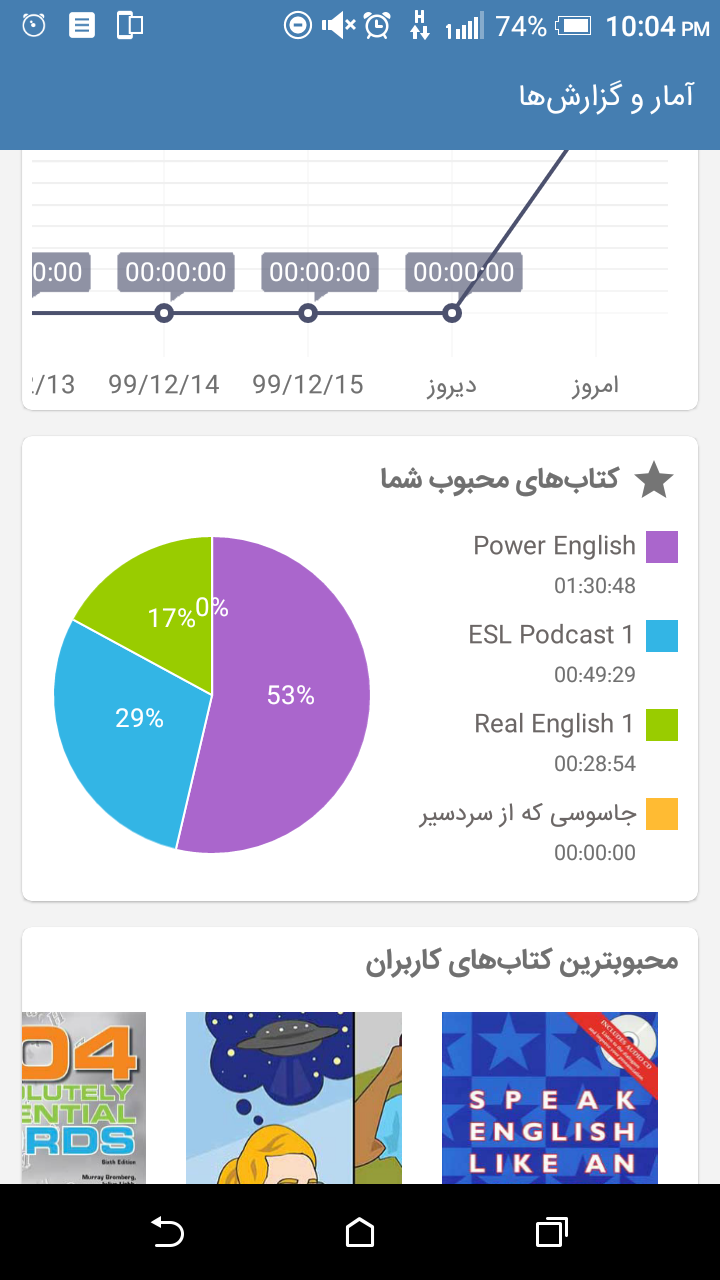Image resolution: width=720 pixels, height=1280 pixels.
Task: Tap the chart point for دیروز
Action: click(x=452, y=313)
